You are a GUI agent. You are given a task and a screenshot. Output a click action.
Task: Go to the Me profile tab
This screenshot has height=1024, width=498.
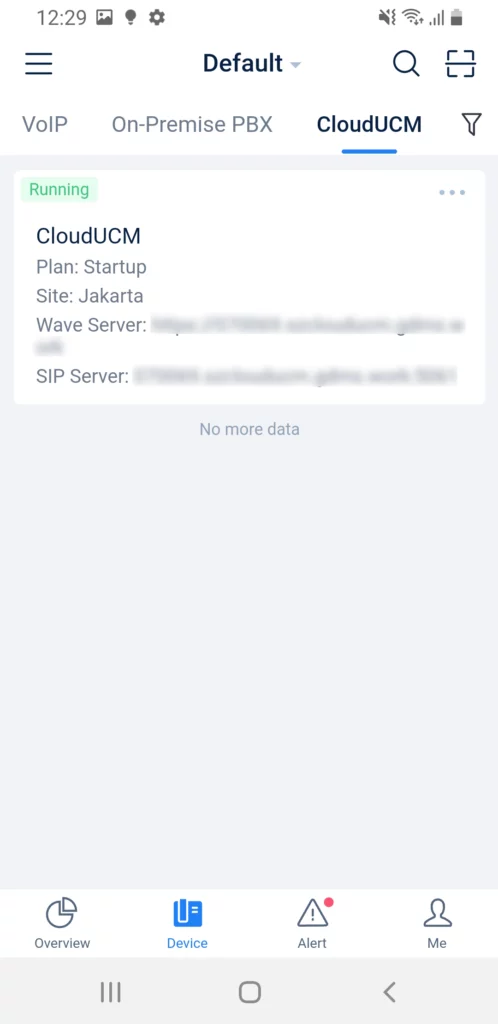[x=437, y=923]
